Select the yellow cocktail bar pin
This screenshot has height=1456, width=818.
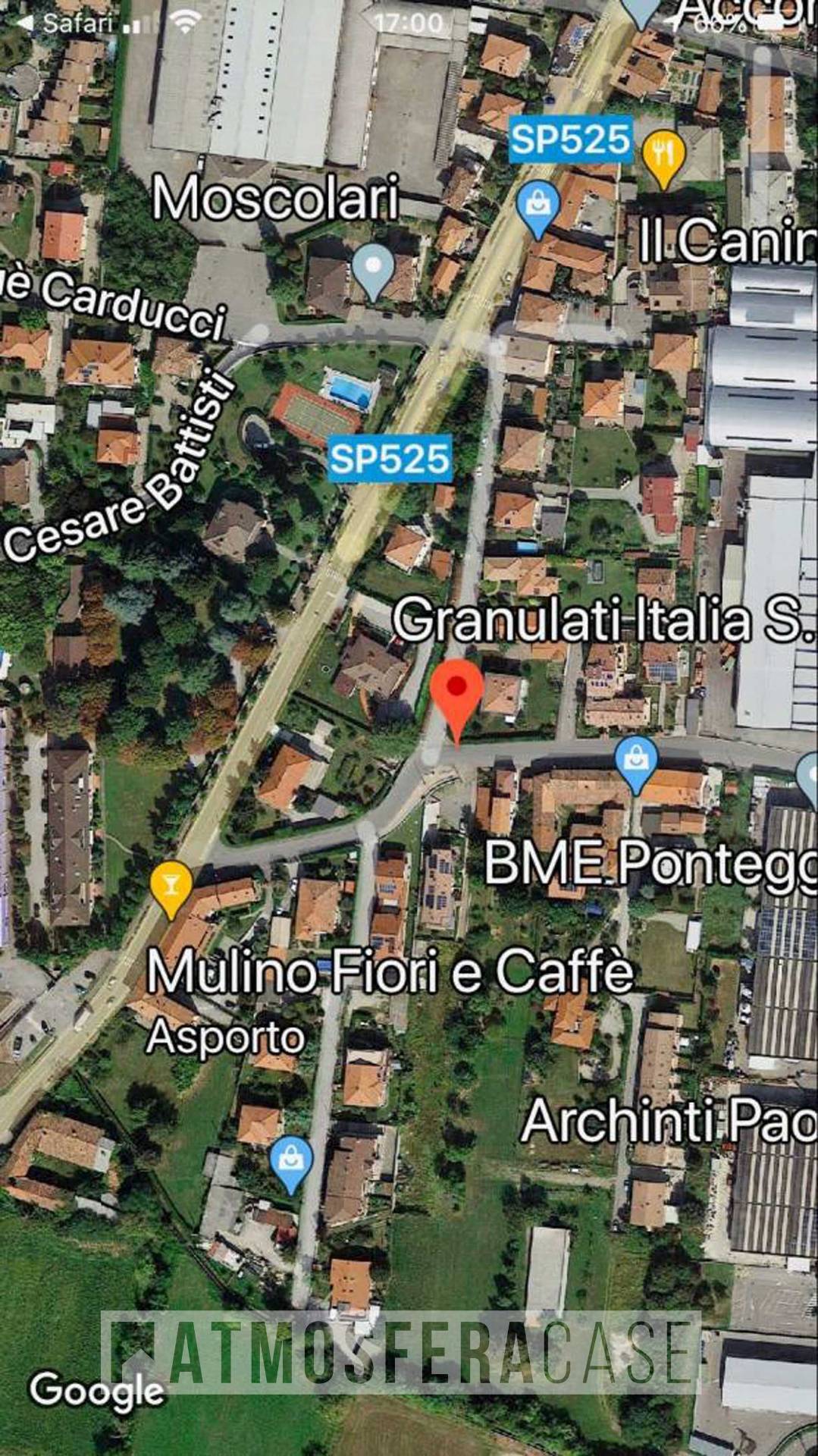tap(173, 884)
